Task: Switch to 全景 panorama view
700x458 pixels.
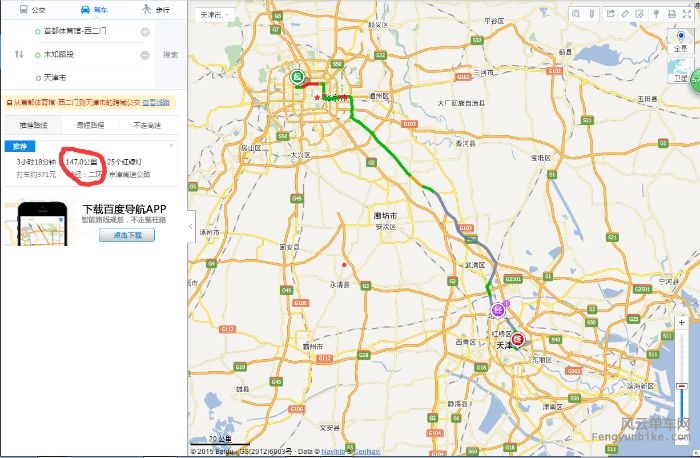Action: point(681,40)
